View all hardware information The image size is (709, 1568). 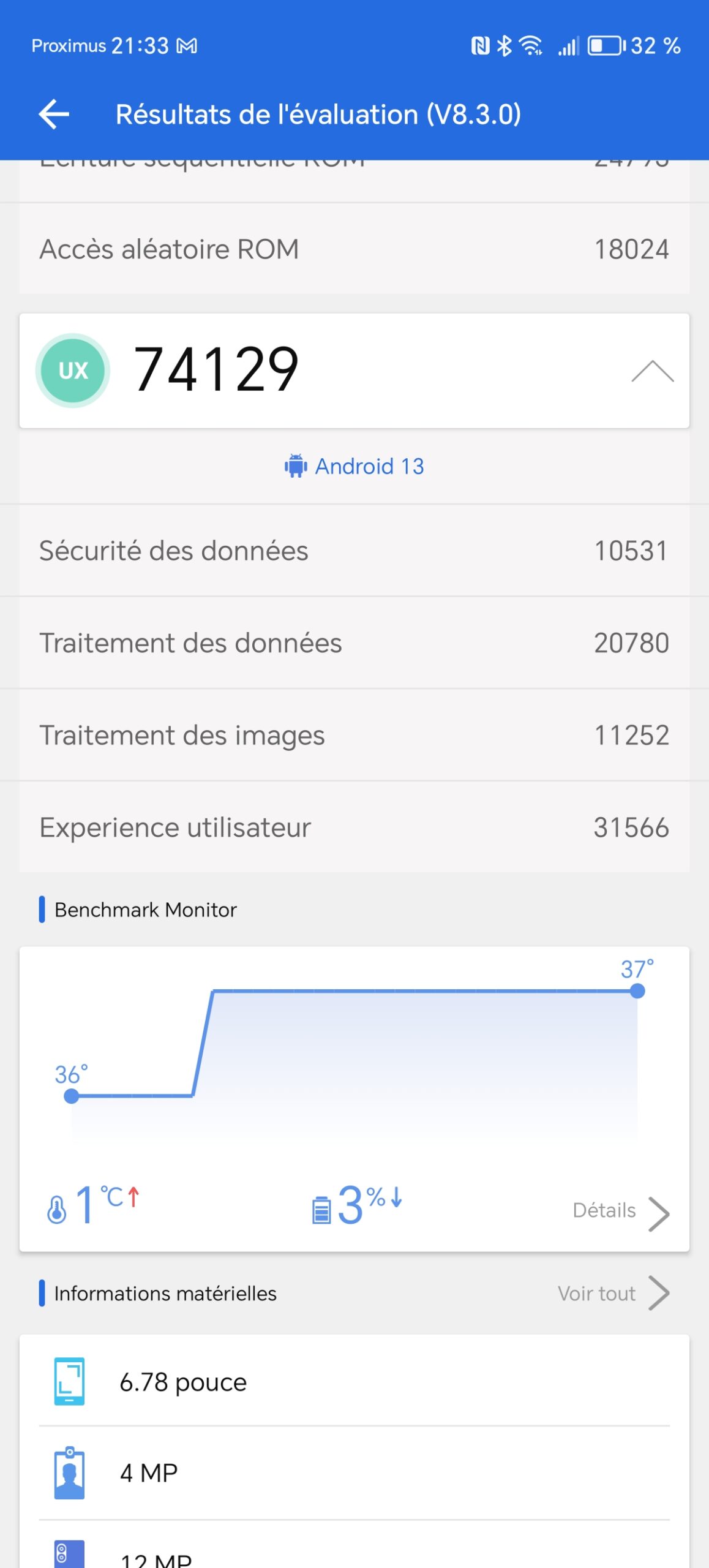613,1293
